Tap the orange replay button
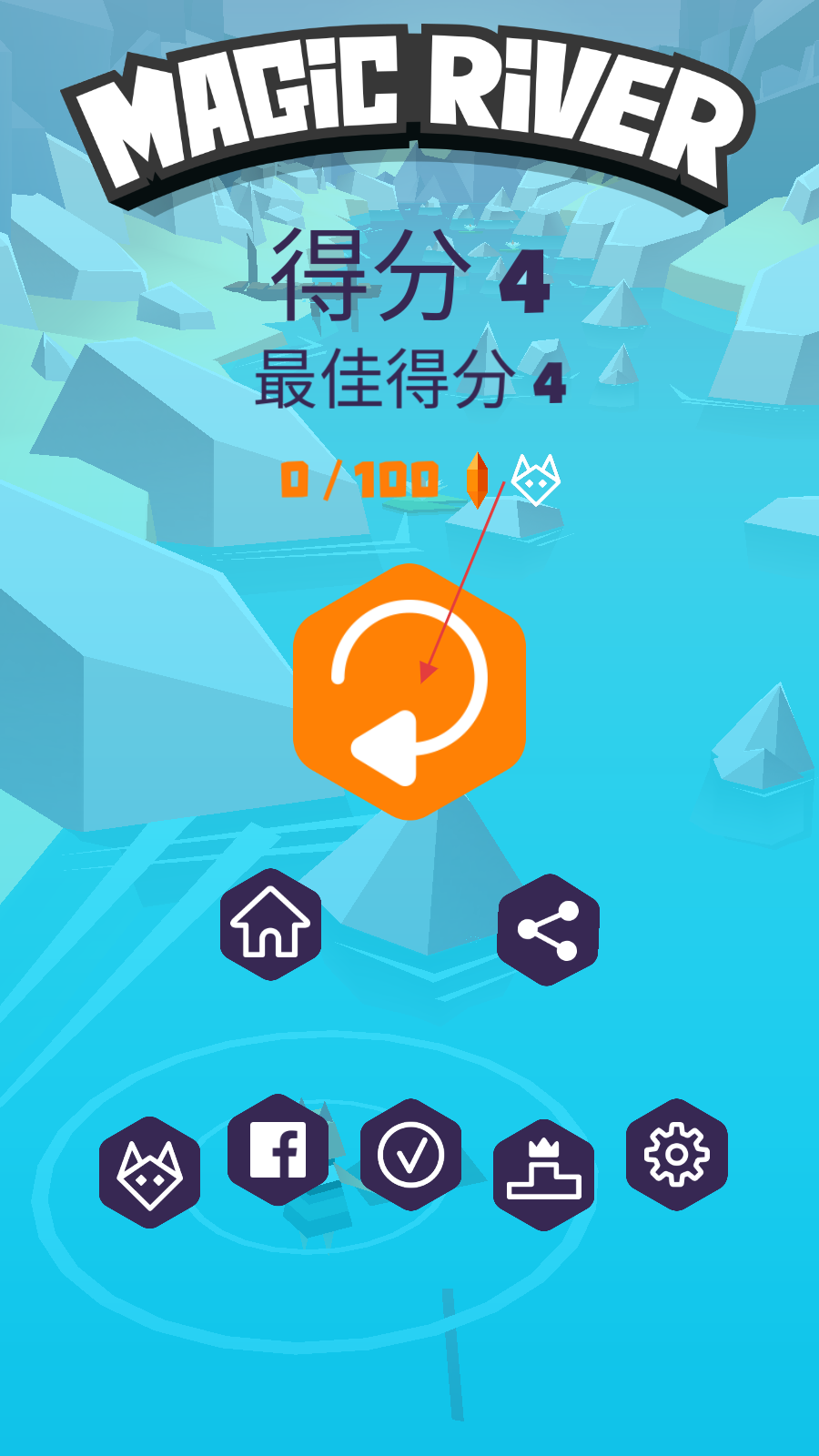This screenshot has width=819, height=1456. [x=409, y=692]
